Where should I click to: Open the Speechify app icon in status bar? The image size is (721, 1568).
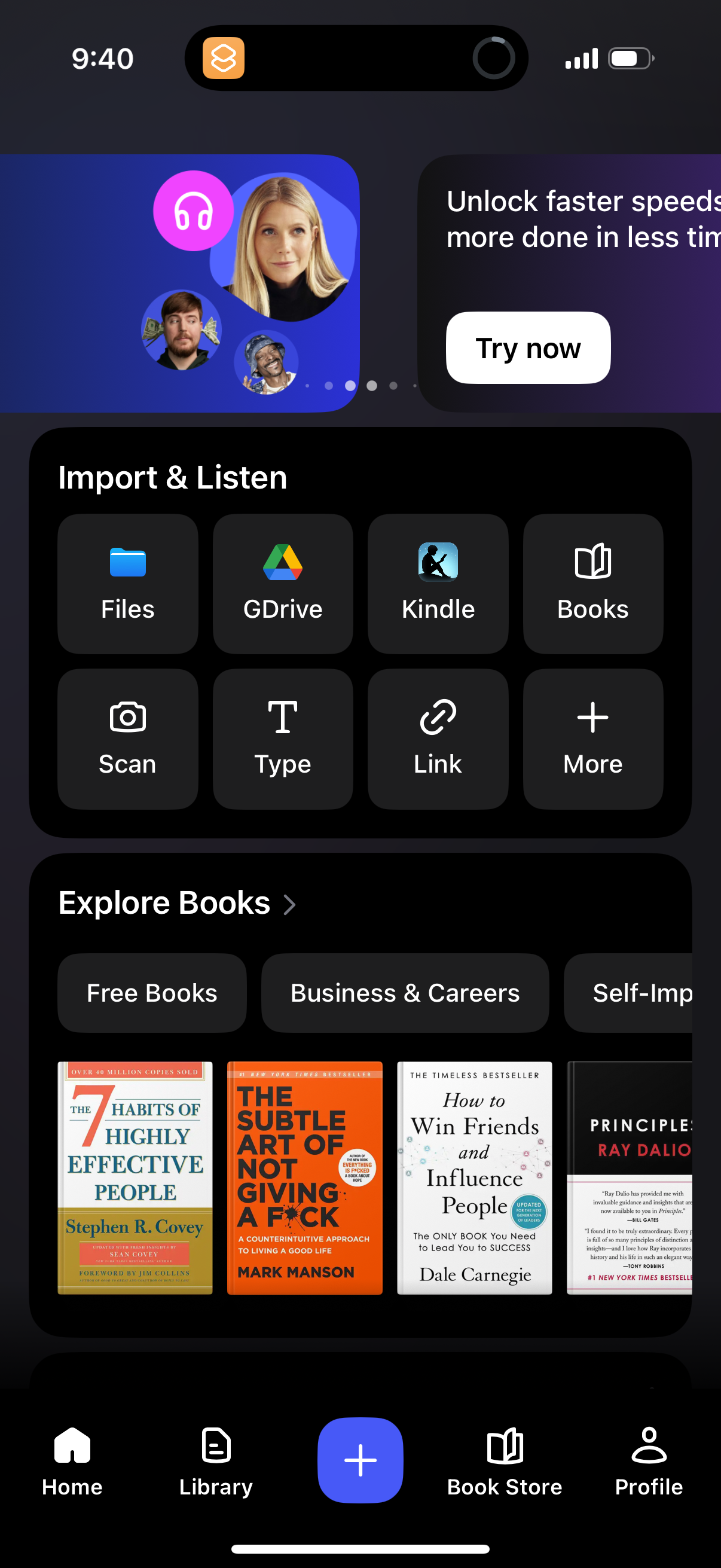click(x=222, y=58)
